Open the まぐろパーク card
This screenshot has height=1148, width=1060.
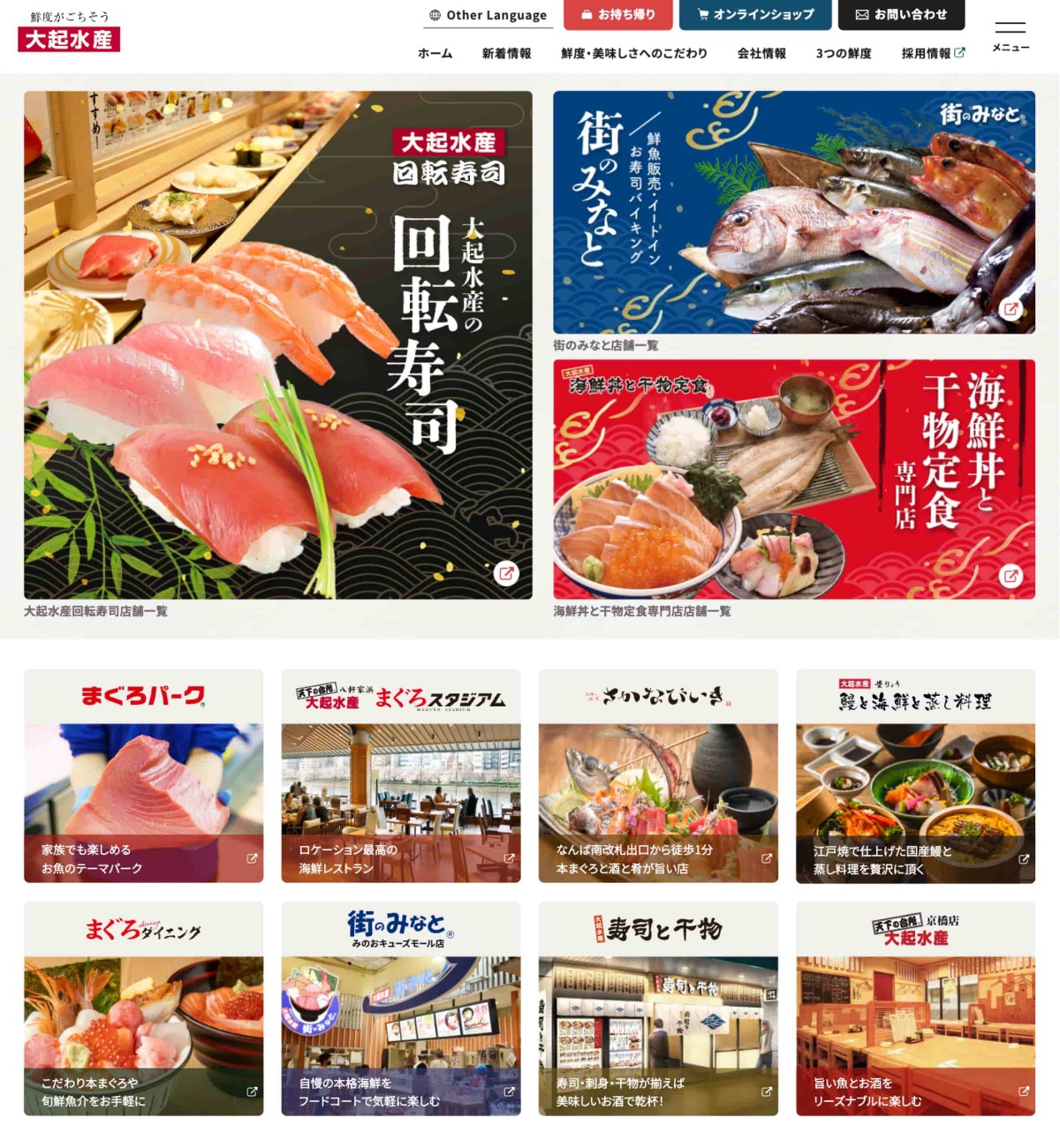(x=143, y=775)
